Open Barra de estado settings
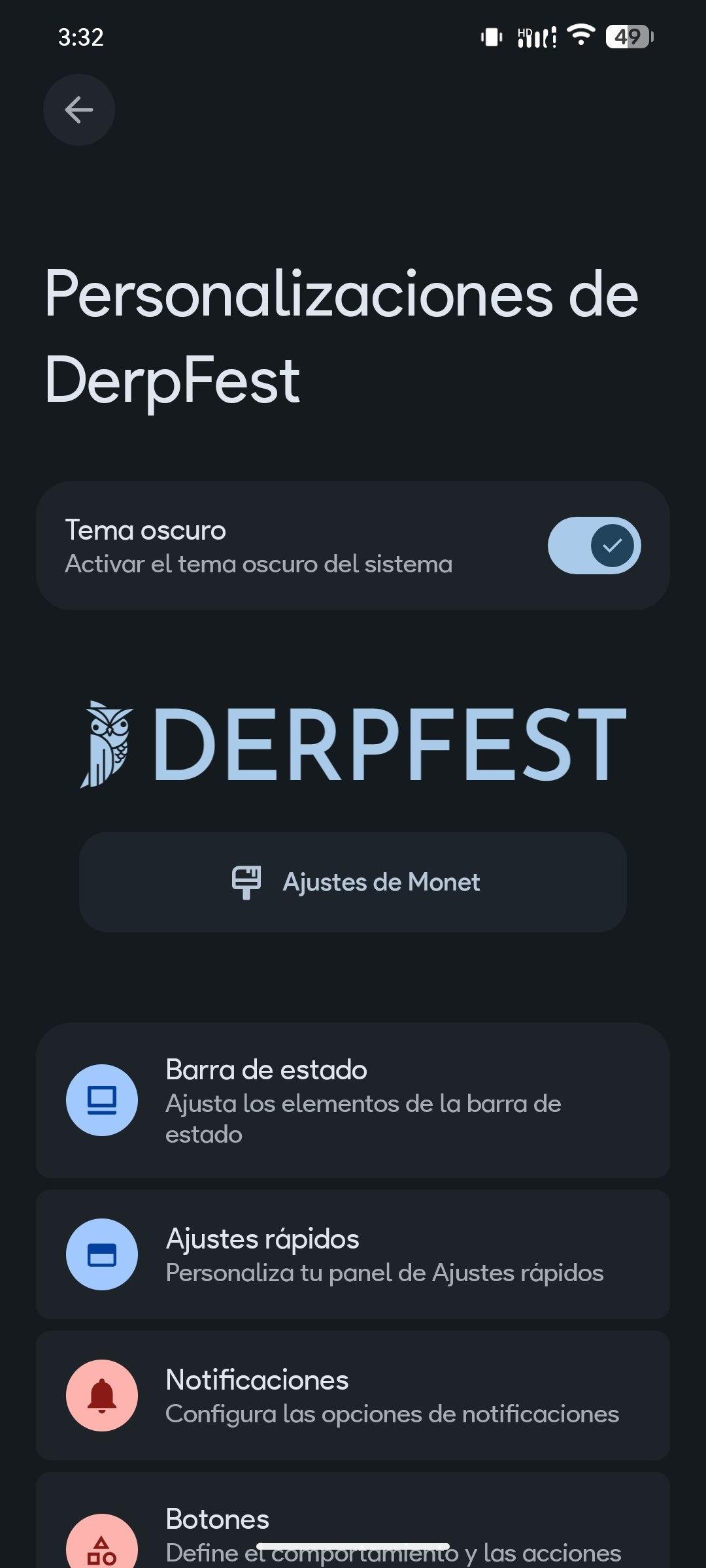 coord(353,1101)
